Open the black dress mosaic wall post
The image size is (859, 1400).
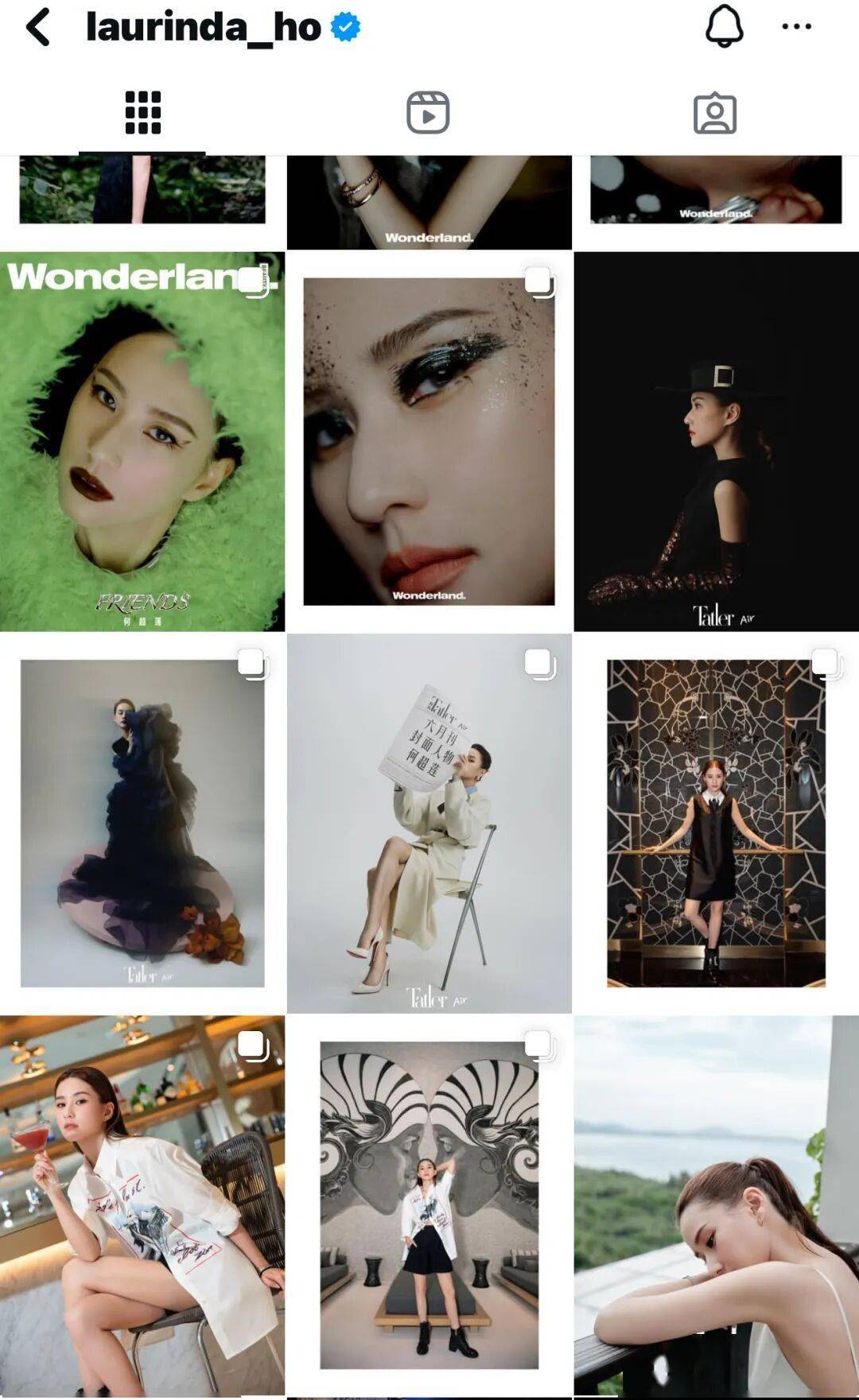tap(716, 823)
